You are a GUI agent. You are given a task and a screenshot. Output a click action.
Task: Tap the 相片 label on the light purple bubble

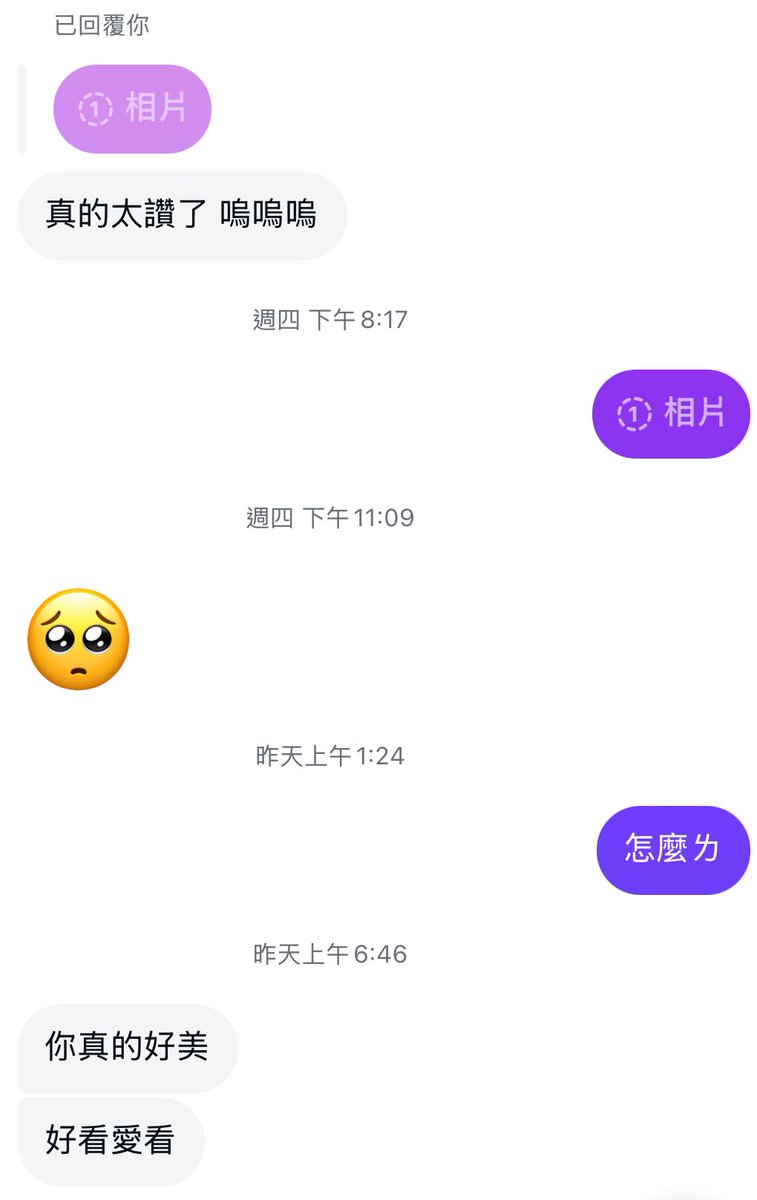coord(160,109)
